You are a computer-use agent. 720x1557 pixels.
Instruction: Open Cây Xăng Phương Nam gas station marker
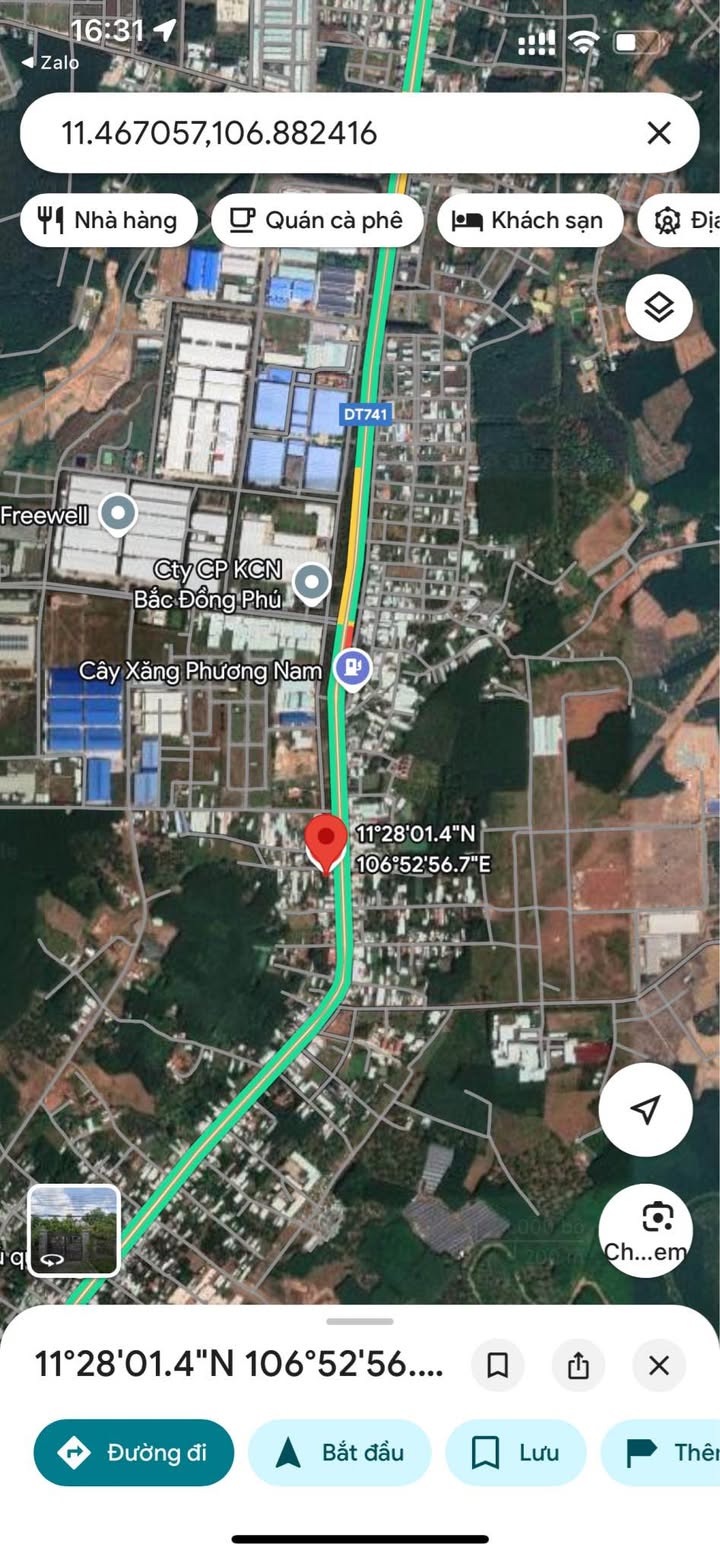click(352, 667)
